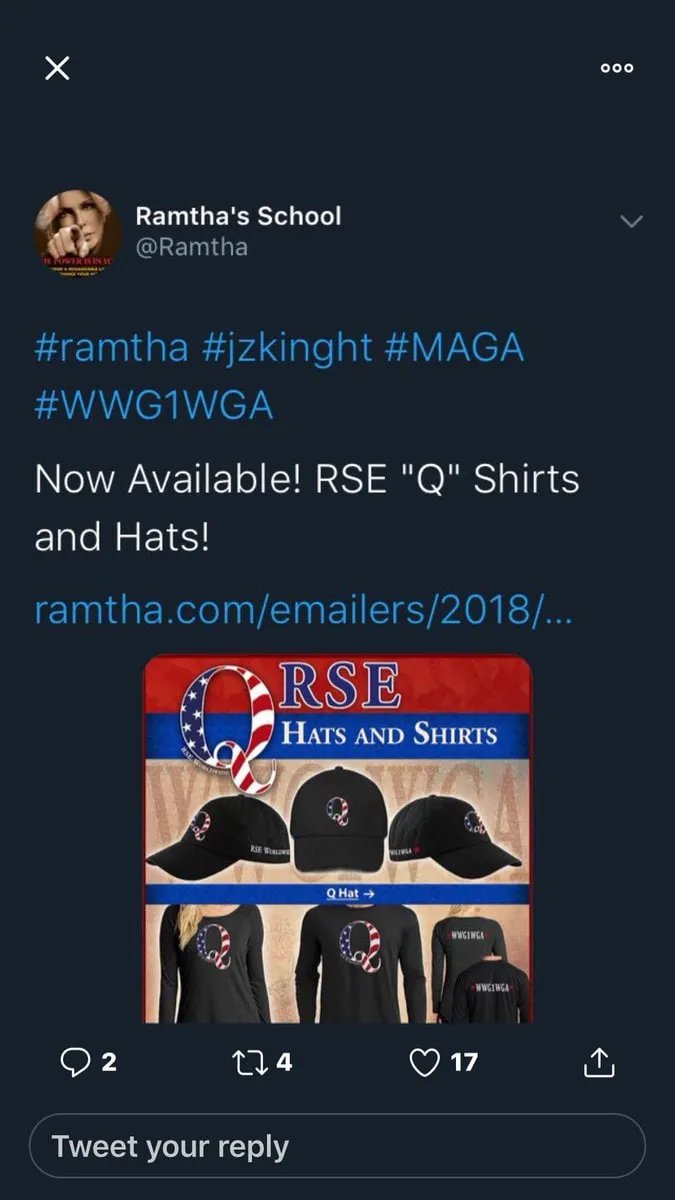Open Ramtha's School profile picture

point(78,234)
